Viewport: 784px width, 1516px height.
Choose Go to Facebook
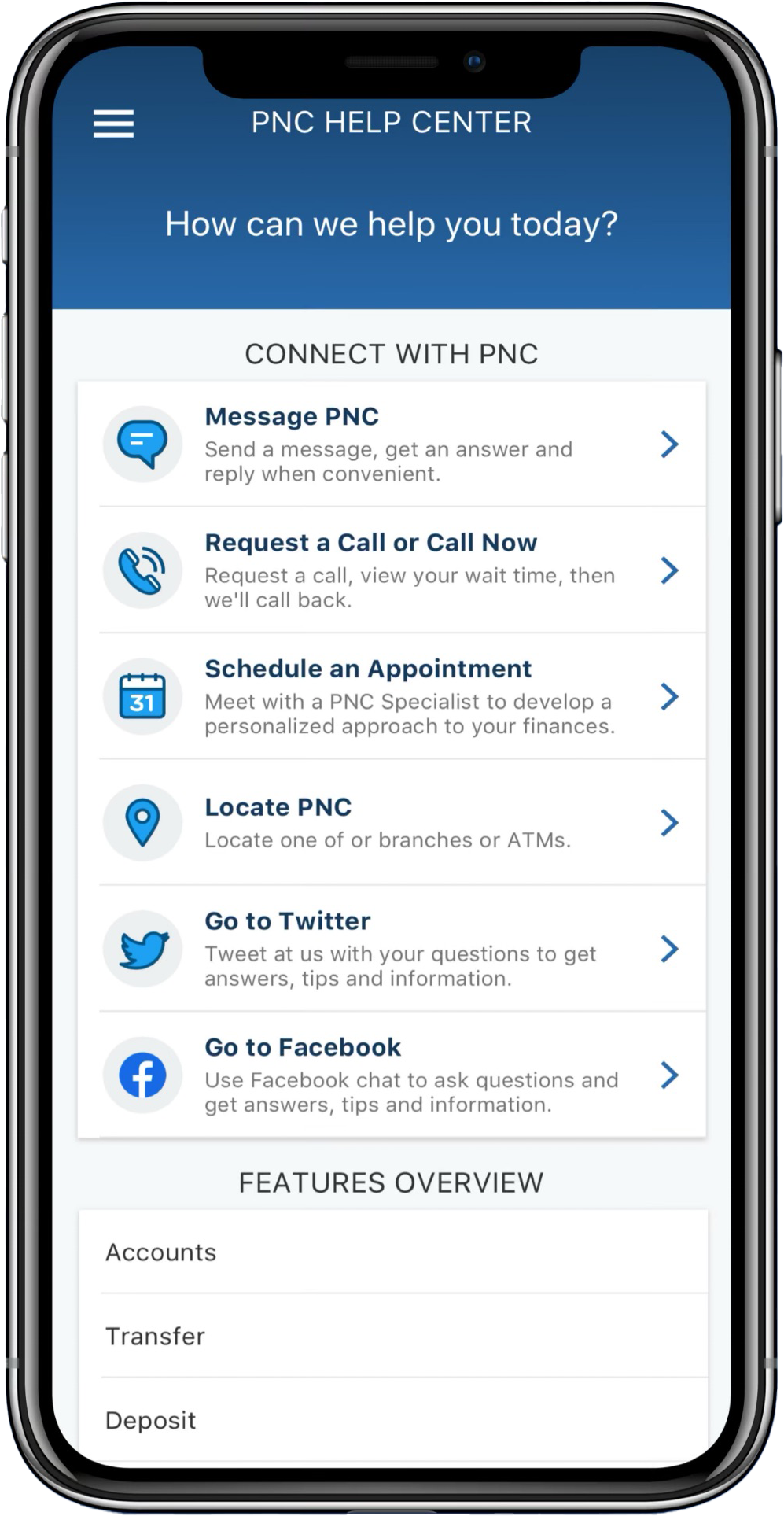[x=392, y=1075]
